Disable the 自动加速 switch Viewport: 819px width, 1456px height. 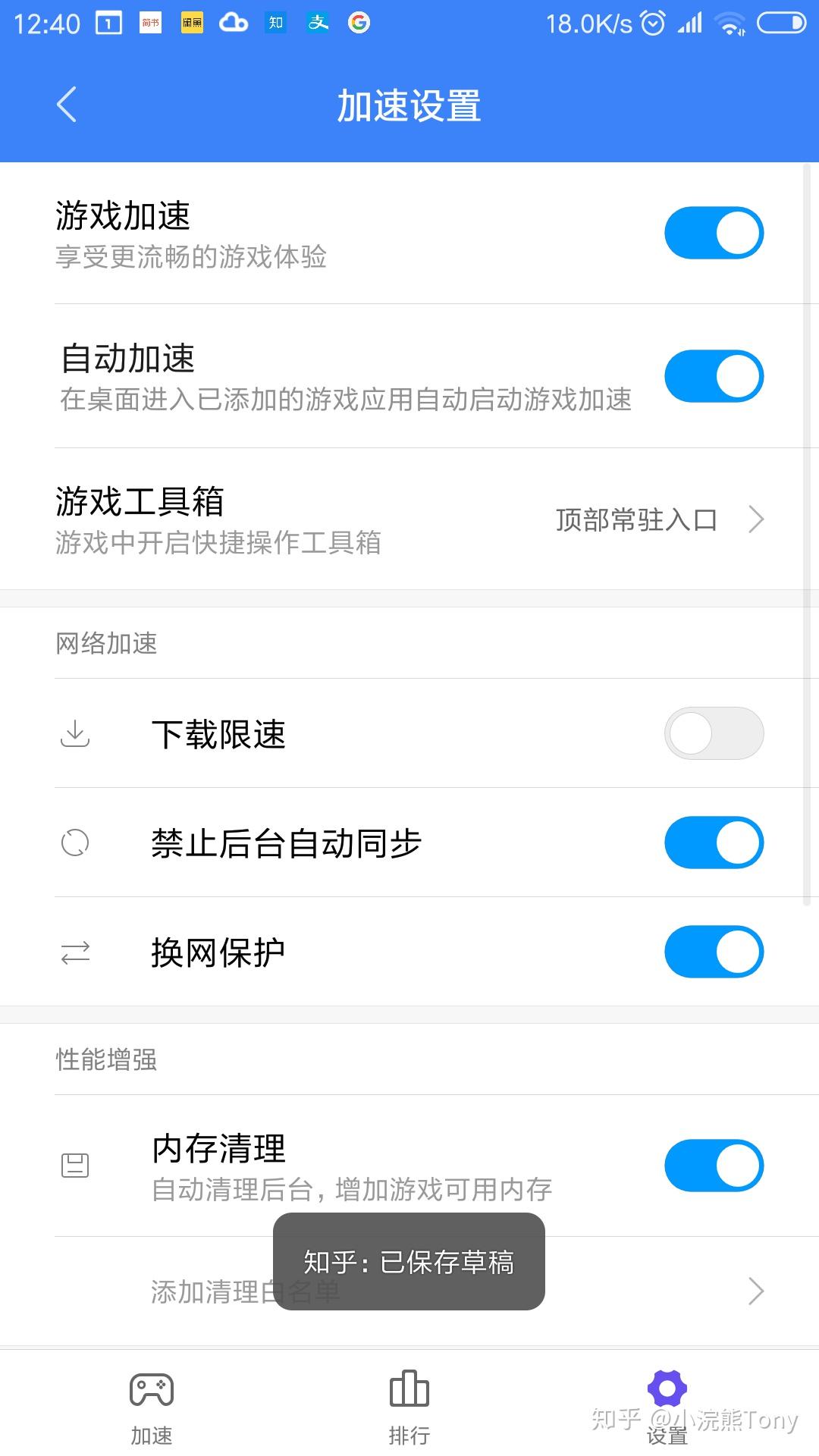[714, 375]
